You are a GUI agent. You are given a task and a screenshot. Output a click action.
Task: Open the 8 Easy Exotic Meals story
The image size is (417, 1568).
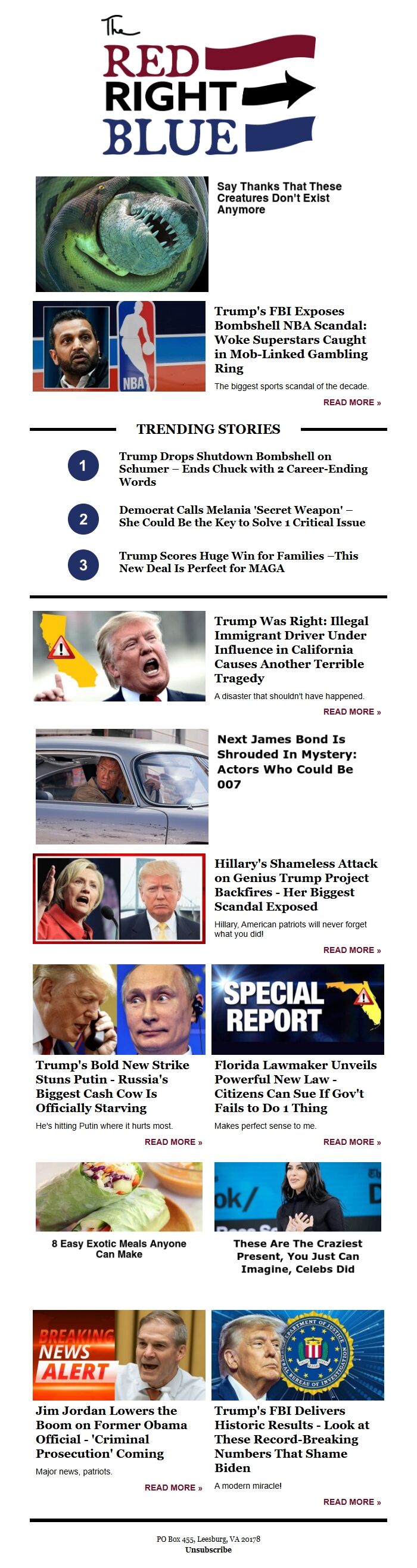[x=119, y=1249]
